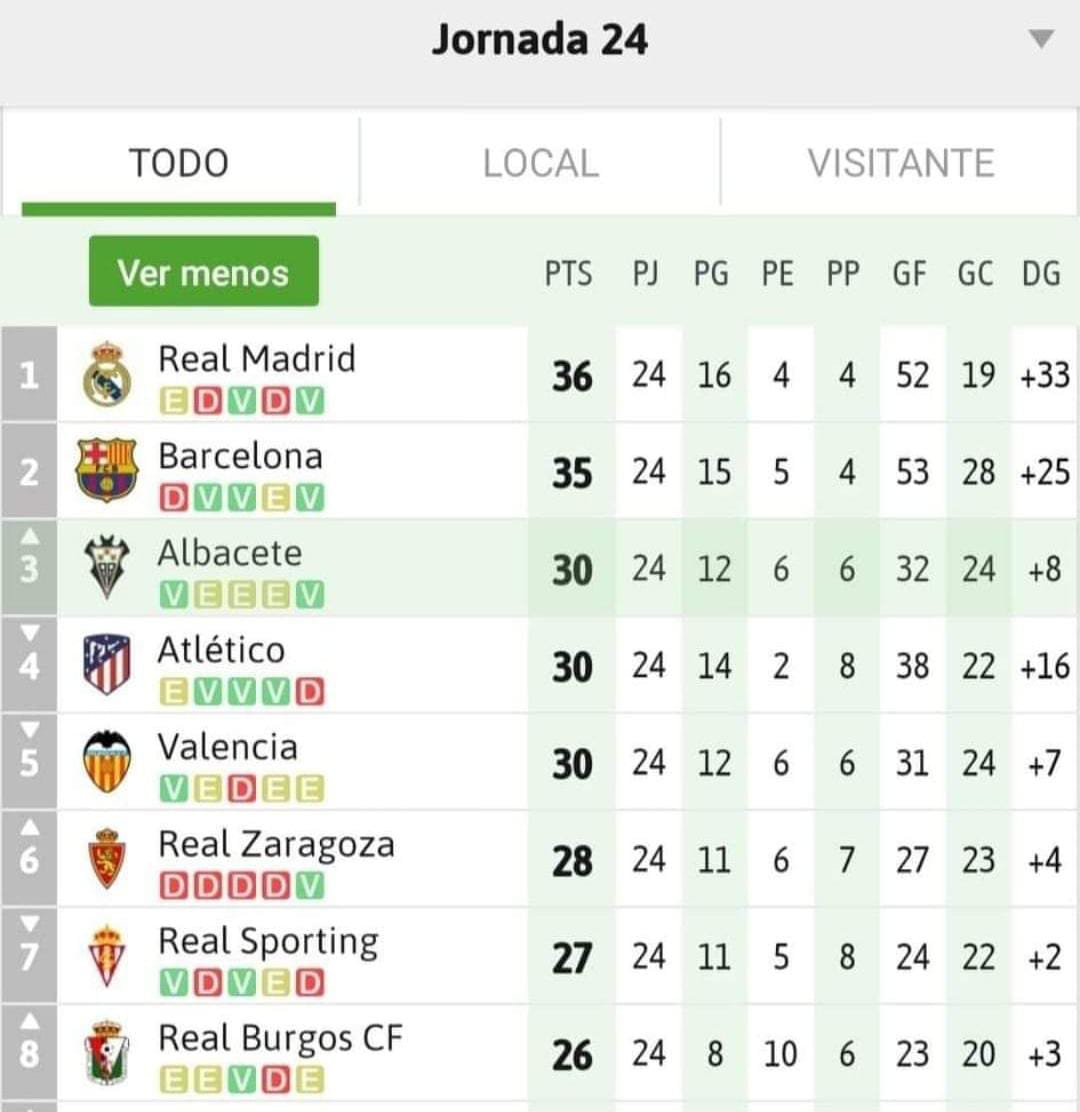Switch to the LOCAL tab
This screenshot has width=1080, height=1112.
[540, 163]
